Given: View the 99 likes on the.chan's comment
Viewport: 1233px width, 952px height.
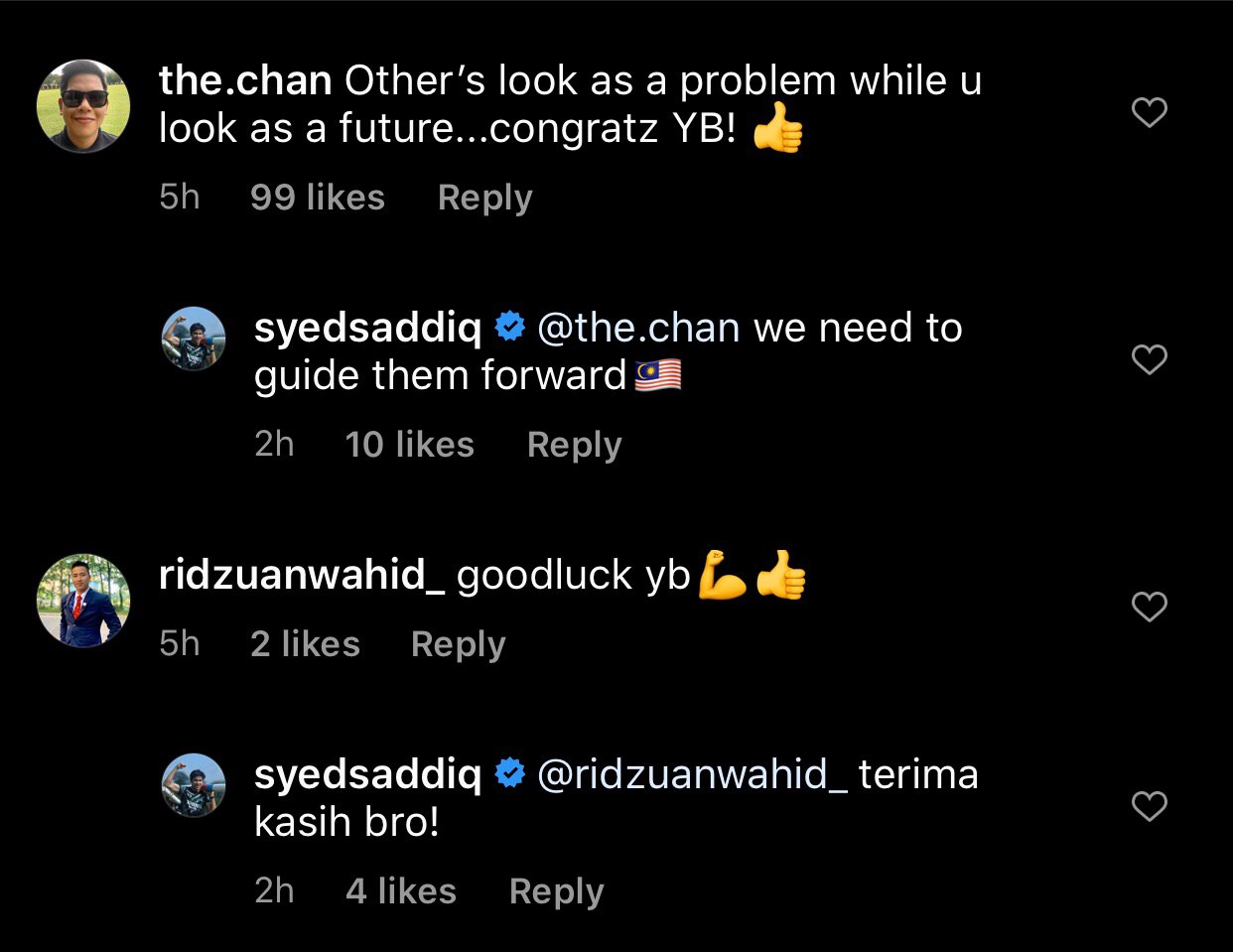Looking at the screenshot, I should click(317, 198).
